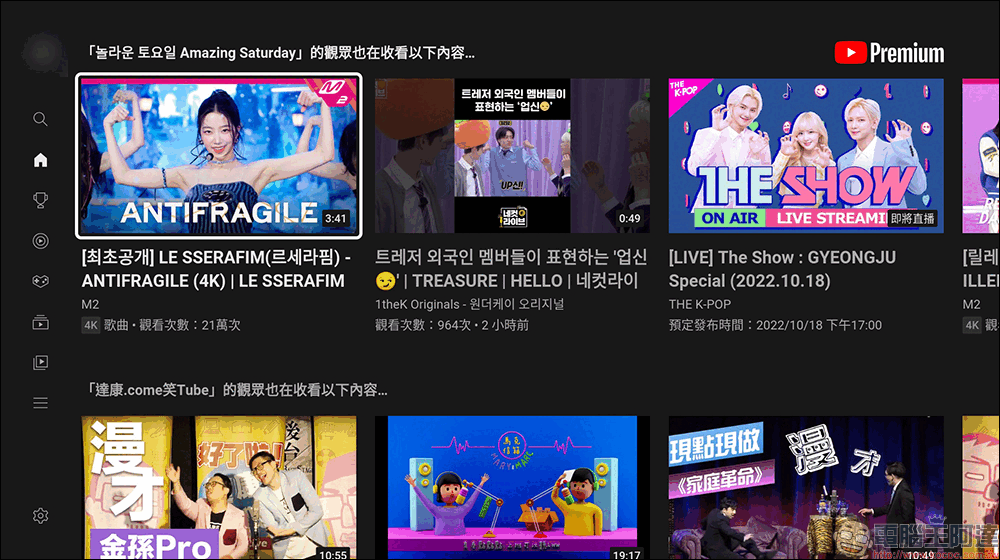Expand the three-line sidebar menu
This screenshot has height=560, width=1000.
coord(40,403)
